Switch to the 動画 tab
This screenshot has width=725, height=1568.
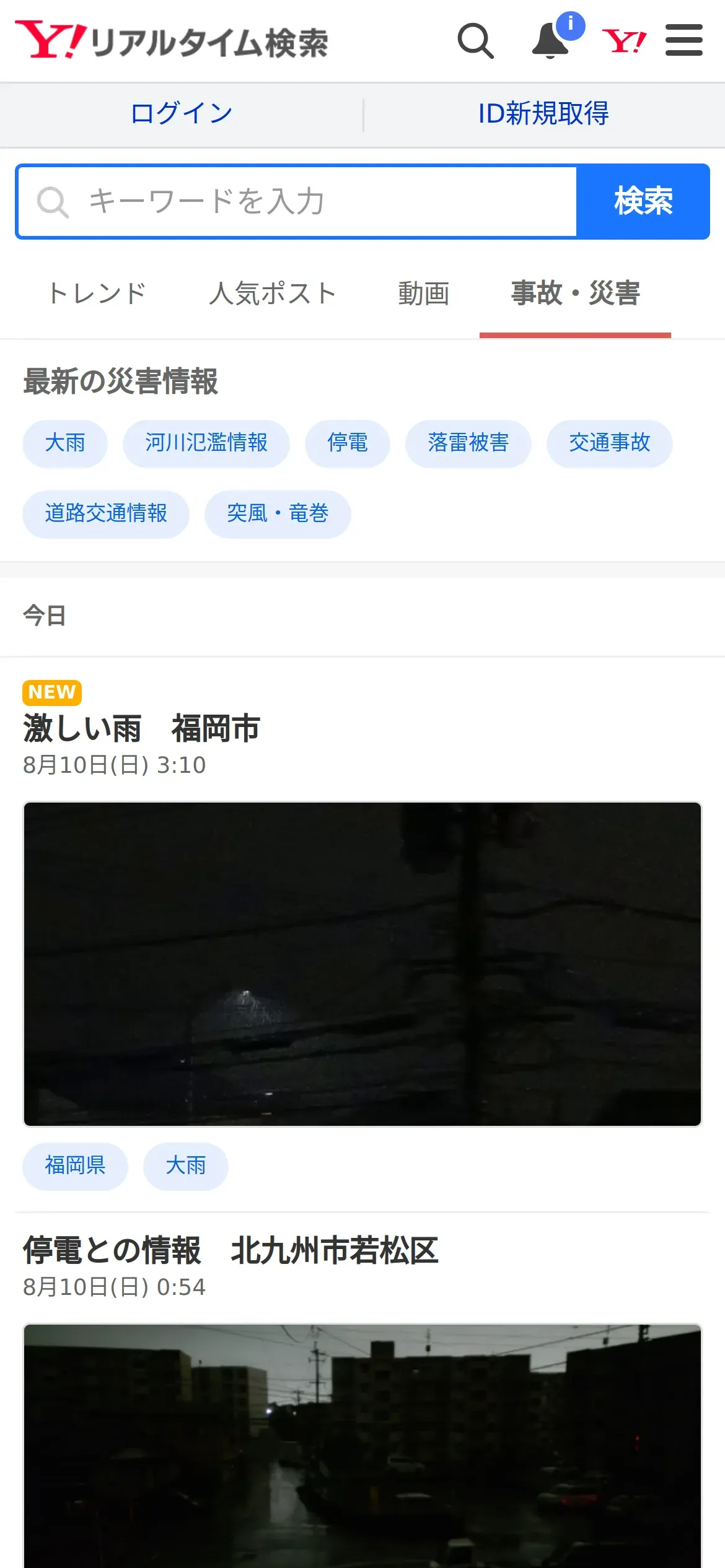point(424,294)
